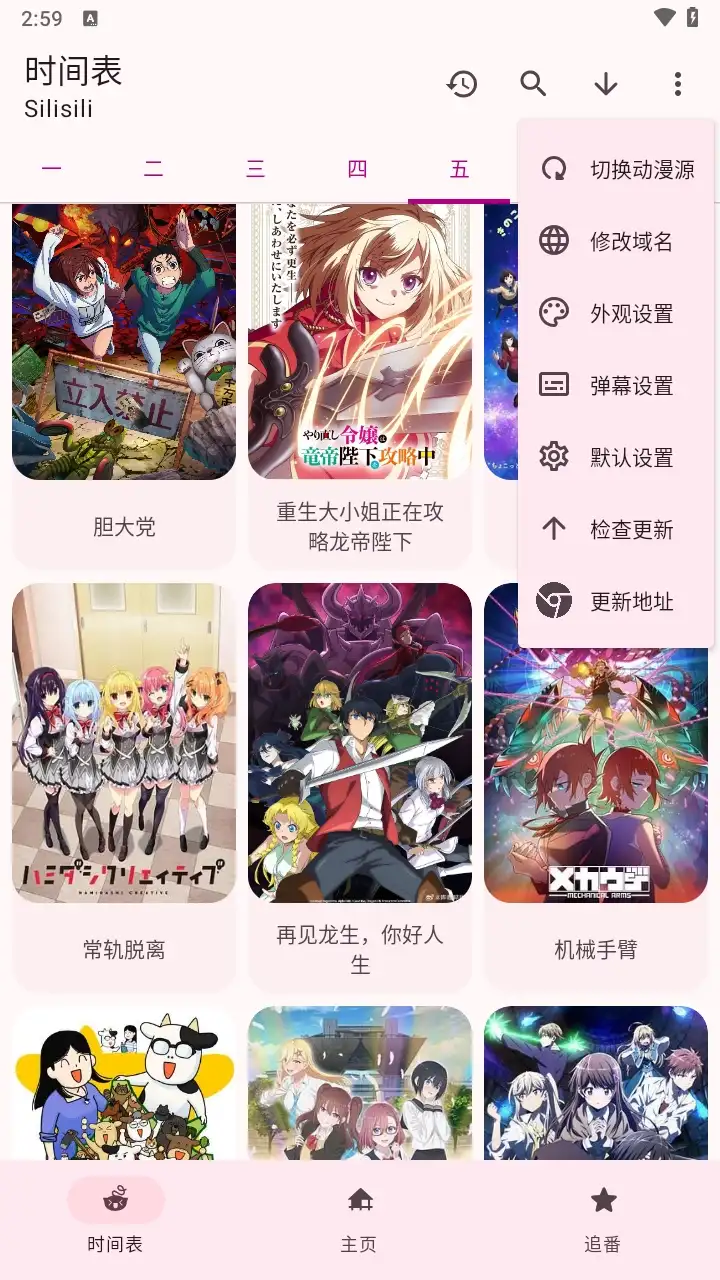Switch to the 二 weekday tab
720x1280 pixels.
point(153,169)
